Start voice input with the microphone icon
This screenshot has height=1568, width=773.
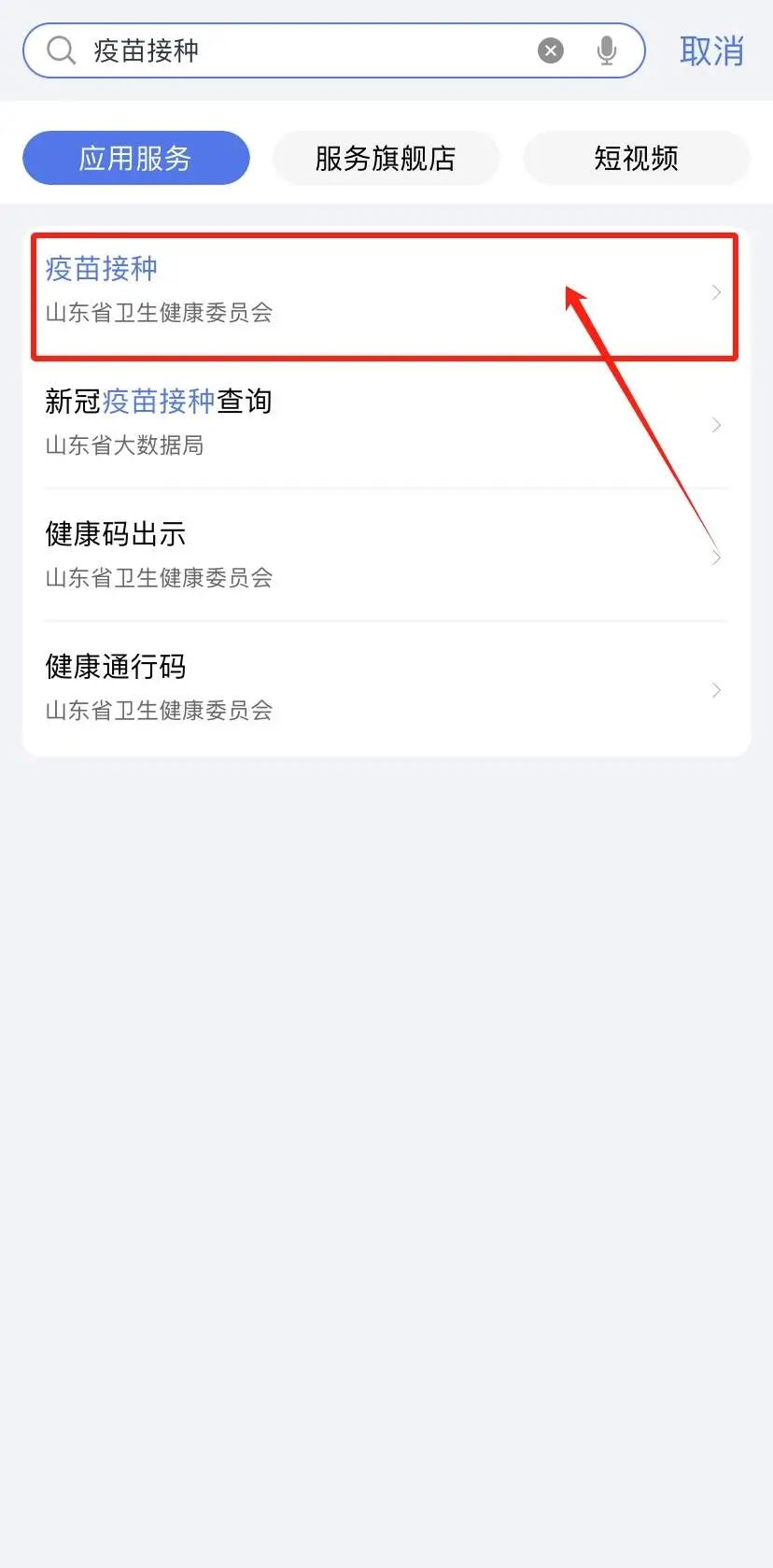tap(607, 50)
